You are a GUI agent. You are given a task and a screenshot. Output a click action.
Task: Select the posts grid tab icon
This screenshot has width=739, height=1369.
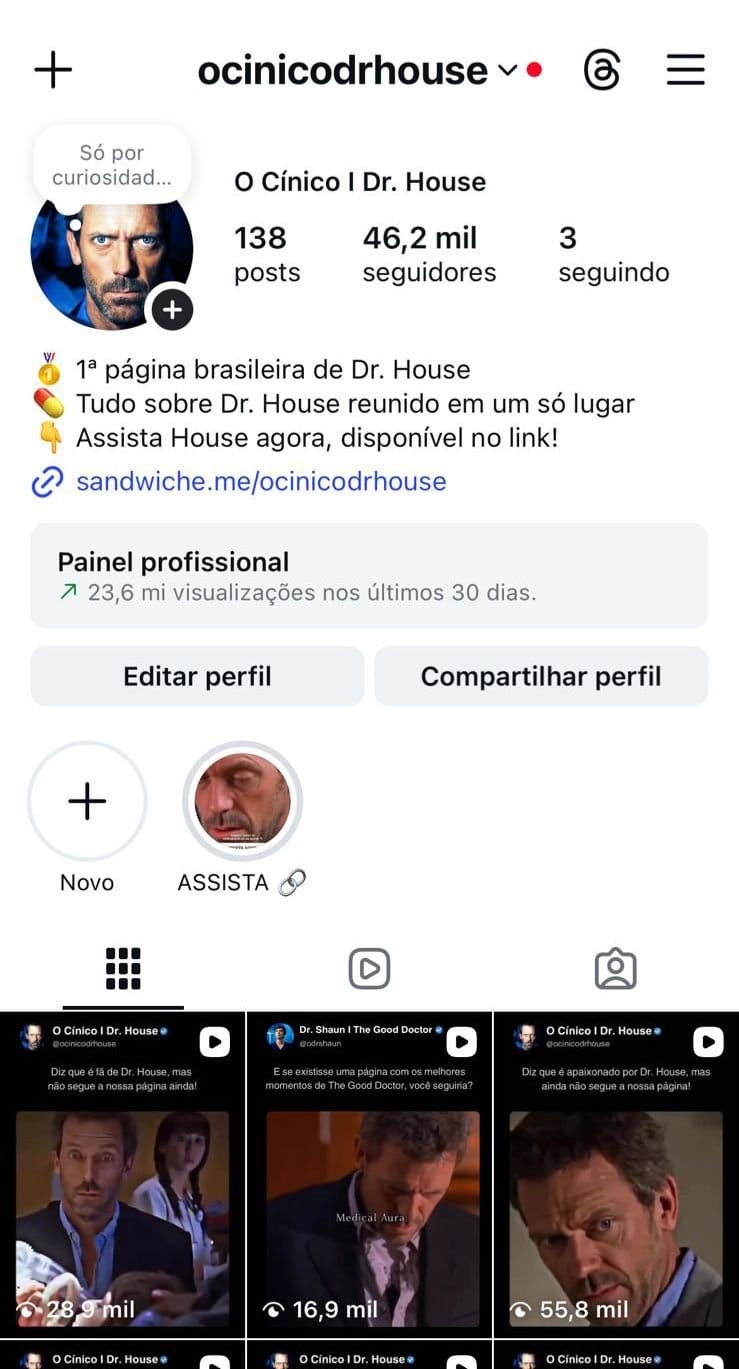pyautogui.click(x=122, y=968)
